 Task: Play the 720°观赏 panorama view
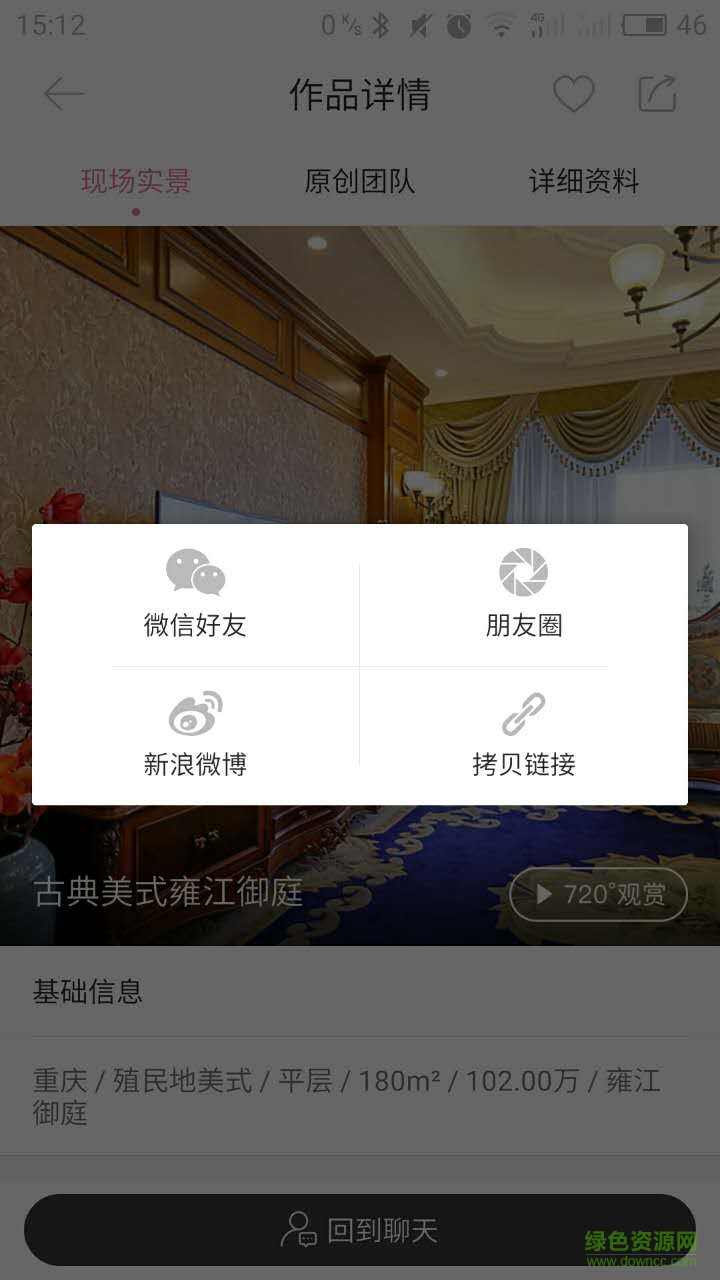pyautogui.click(x=598, y=895)
